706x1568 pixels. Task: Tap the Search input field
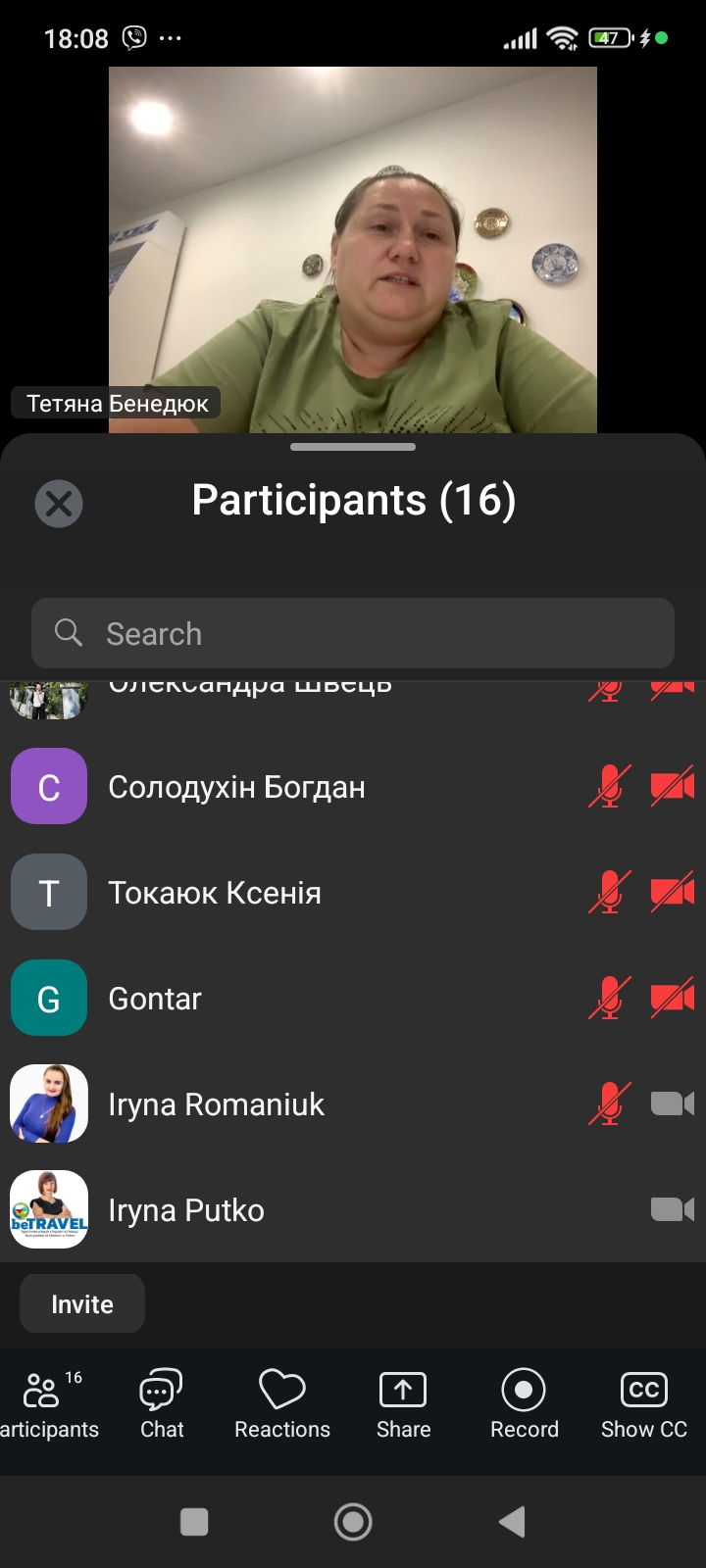point(353,633)
